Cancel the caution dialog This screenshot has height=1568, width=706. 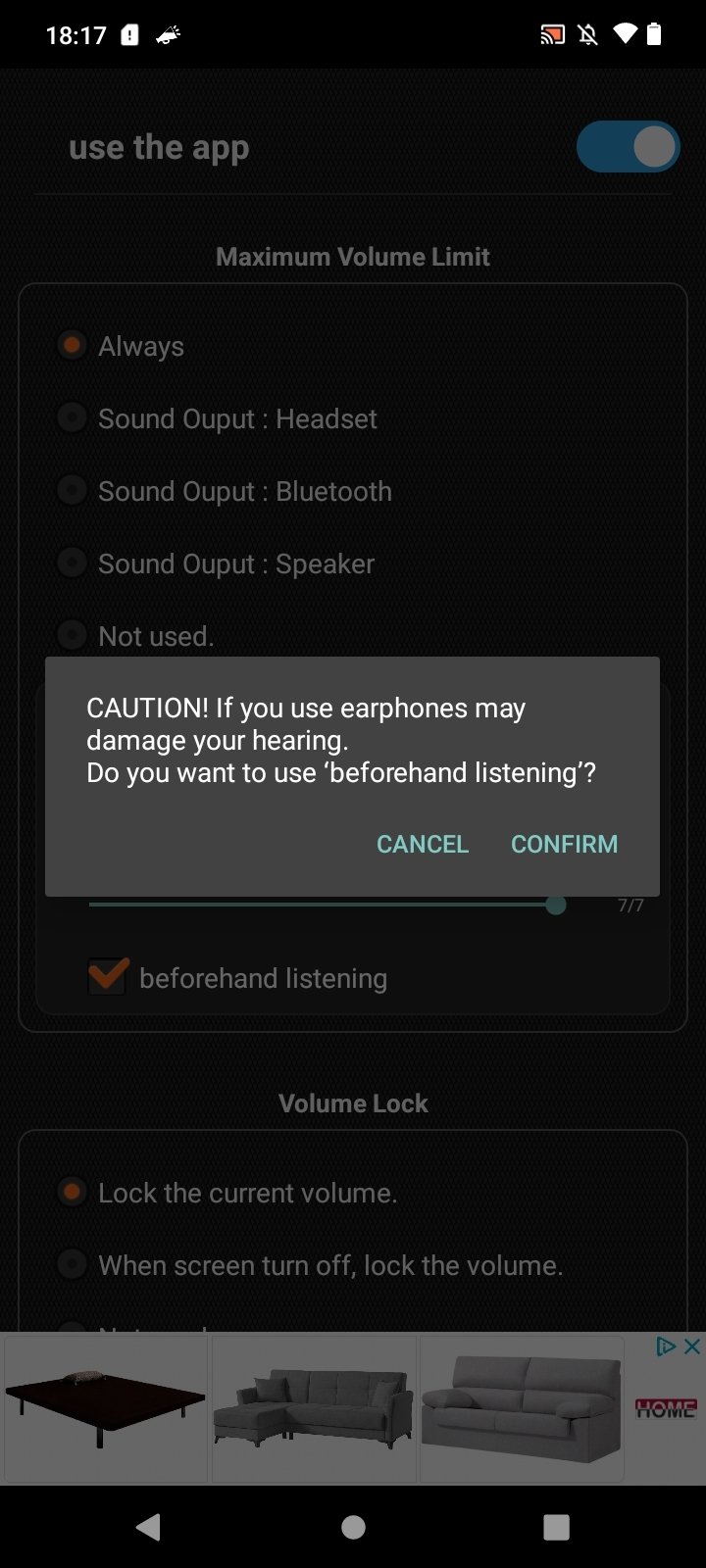coord(423,844)
